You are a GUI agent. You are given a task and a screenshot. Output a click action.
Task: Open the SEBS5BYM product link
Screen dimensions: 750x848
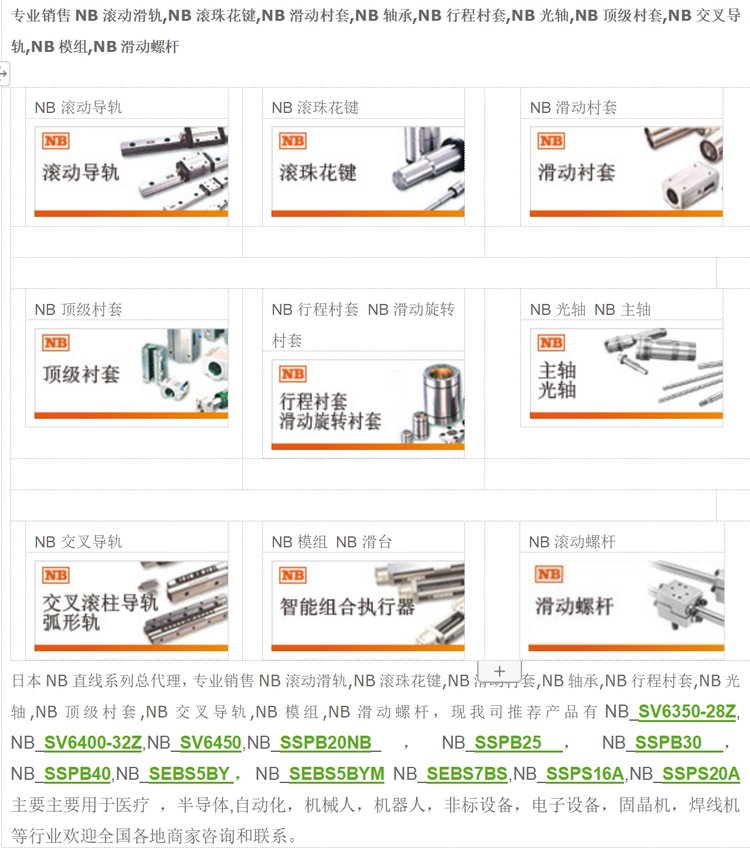pyautogui.click(x=336, y=774)
